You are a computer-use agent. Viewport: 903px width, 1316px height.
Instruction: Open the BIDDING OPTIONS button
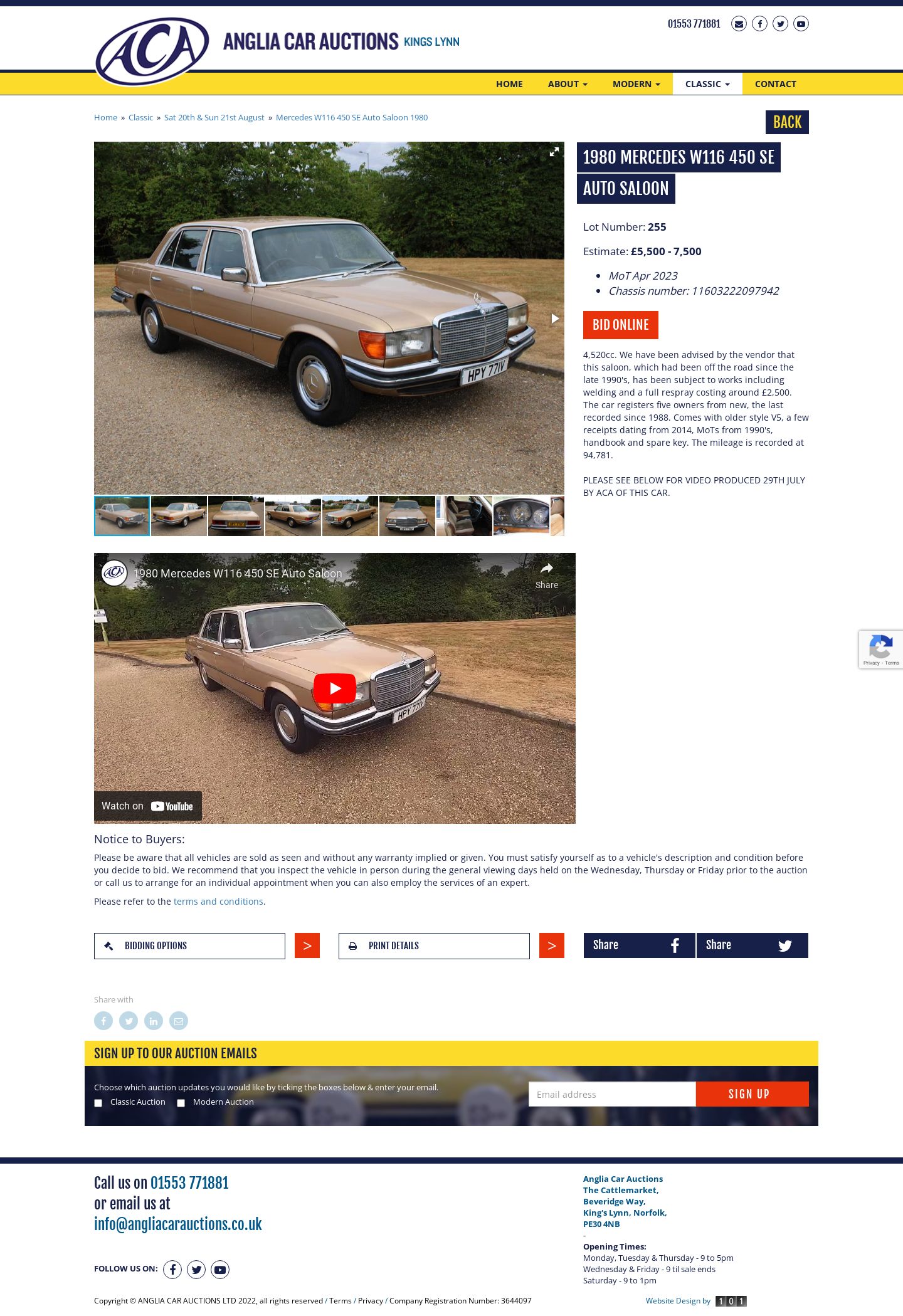pos(189,945)
